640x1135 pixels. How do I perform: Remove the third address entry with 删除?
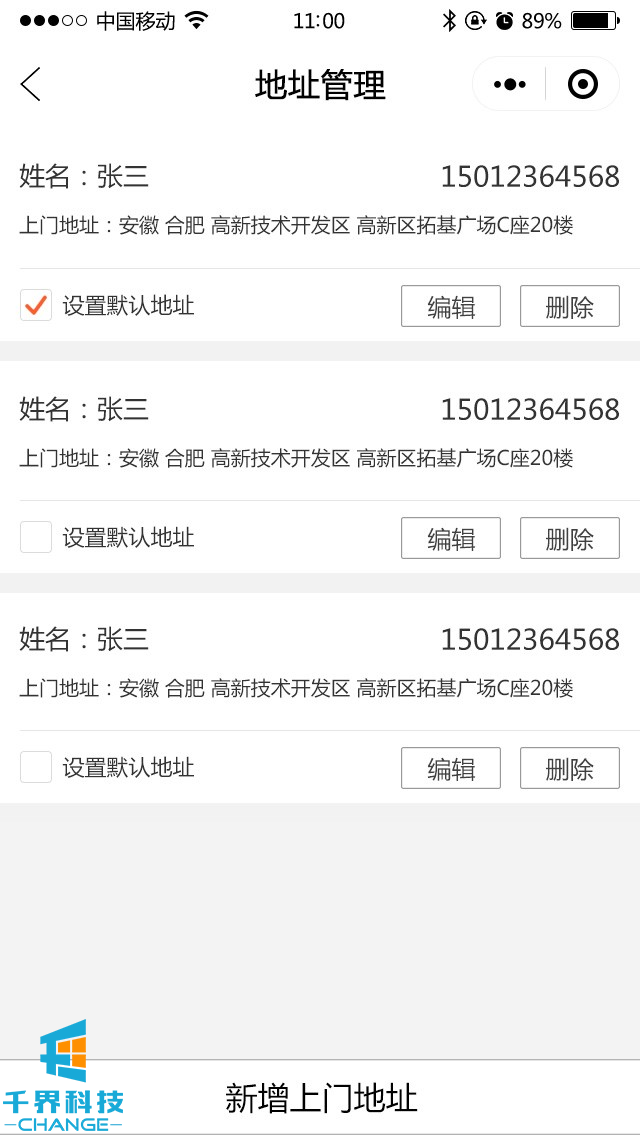[x=569, y=768]
